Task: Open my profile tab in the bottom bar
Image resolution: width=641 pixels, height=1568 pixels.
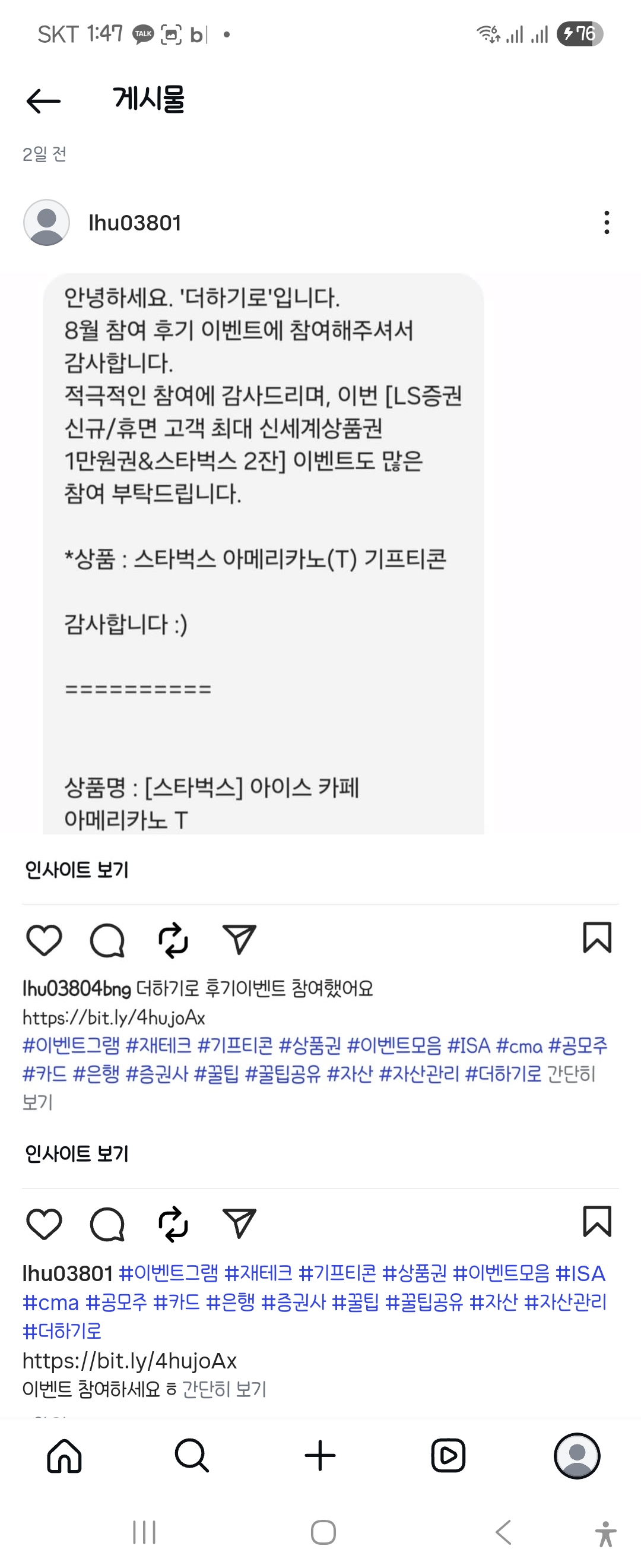Action: (x=576, y=1456)
